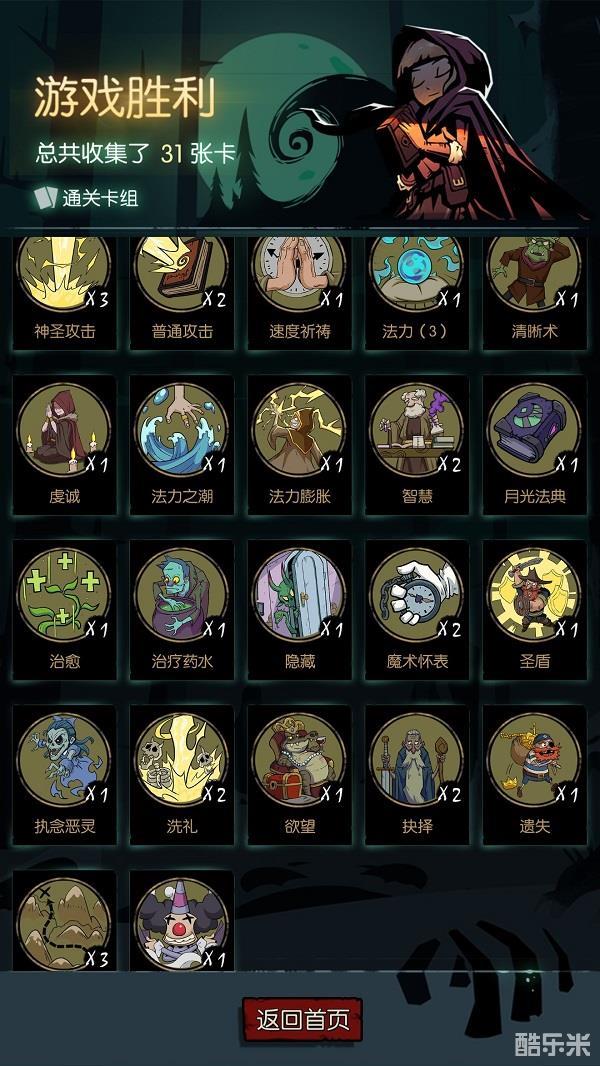The height and width of the screenshot is (1066, 600).
Task: Open the 治愈 card
Action: [x=64, y=595]
